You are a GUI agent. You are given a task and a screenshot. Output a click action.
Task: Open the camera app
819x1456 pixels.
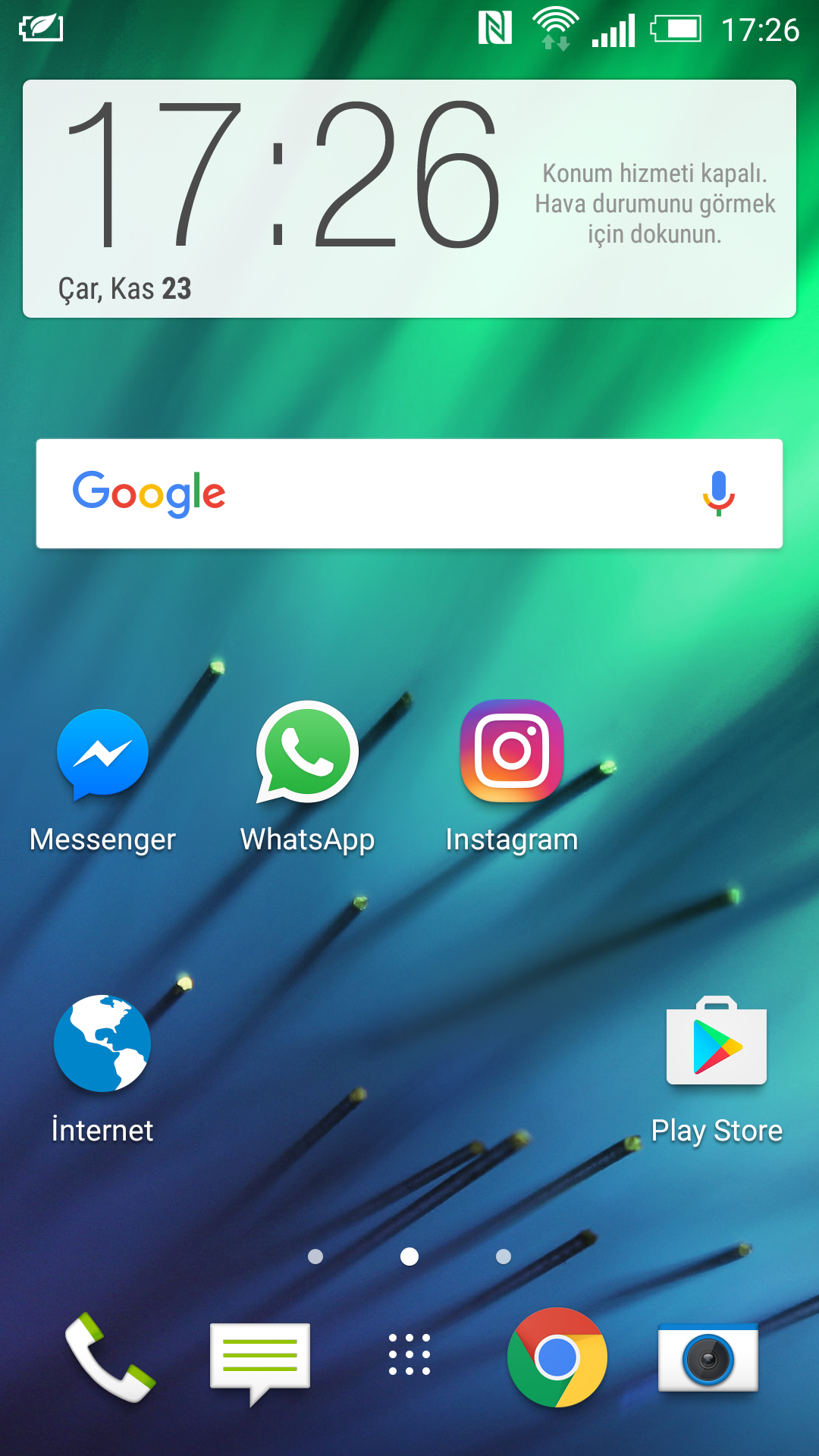708,1357
